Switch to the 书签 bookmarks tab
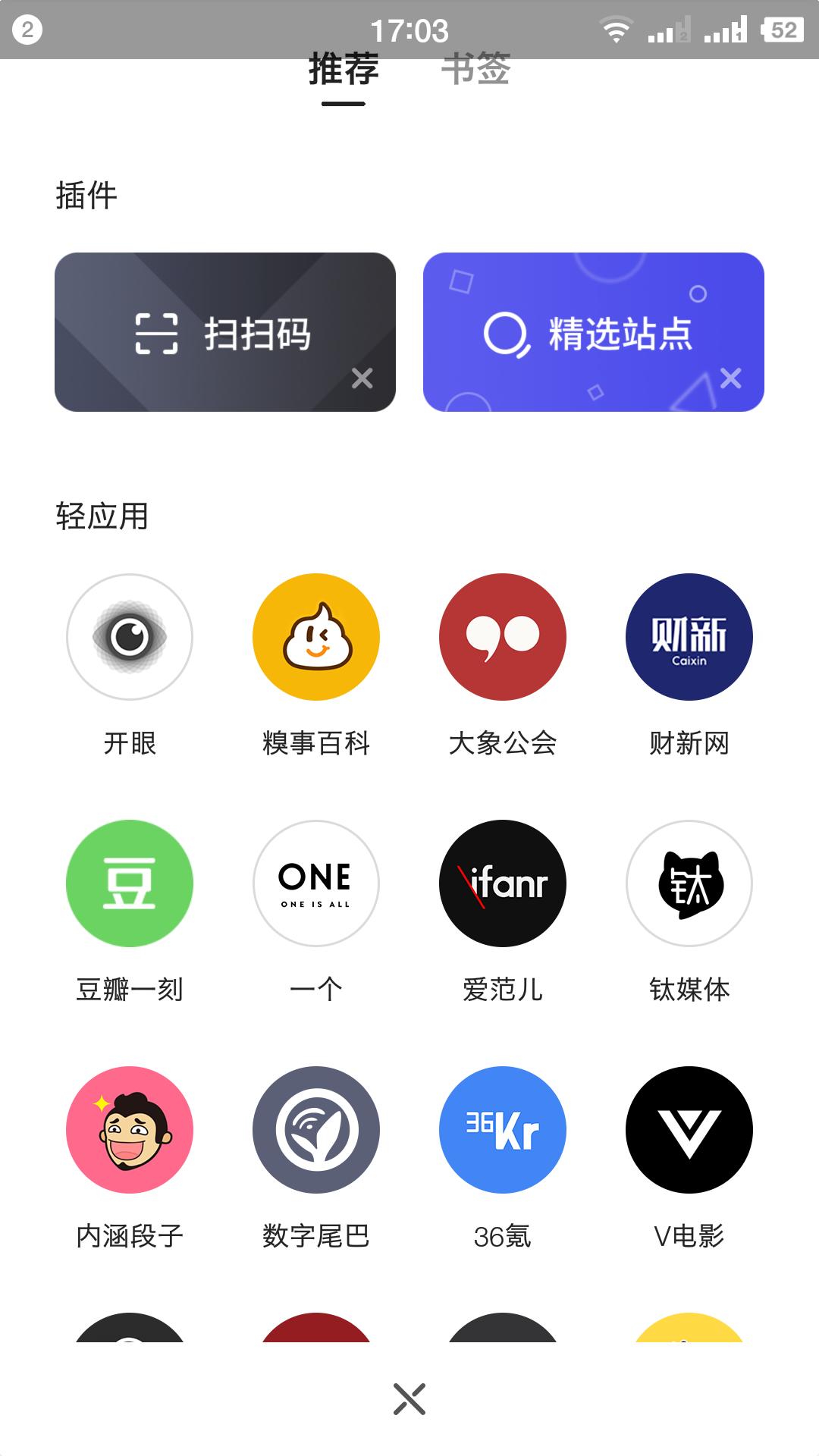 [x=478, y=72]
